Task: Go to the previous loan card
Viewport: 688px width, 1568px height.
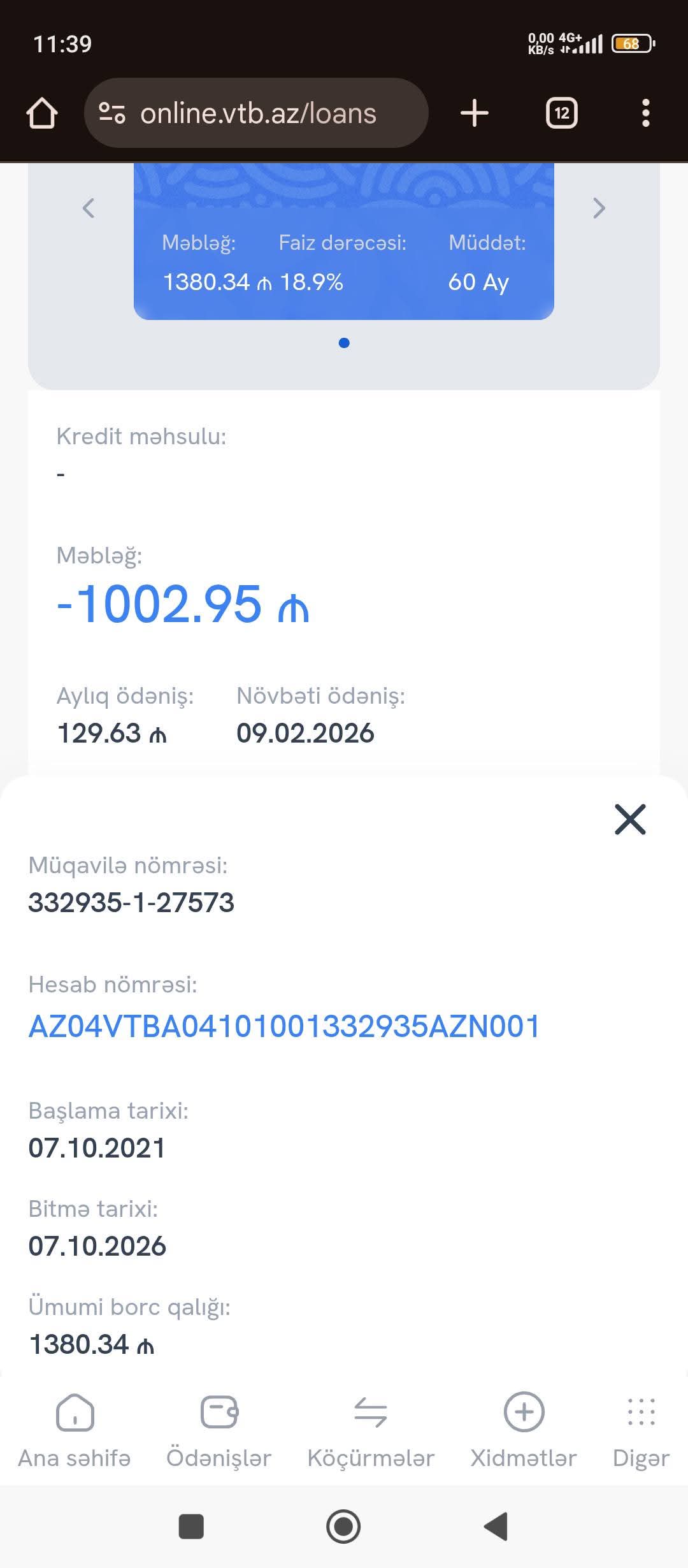Action: [89, 208]
